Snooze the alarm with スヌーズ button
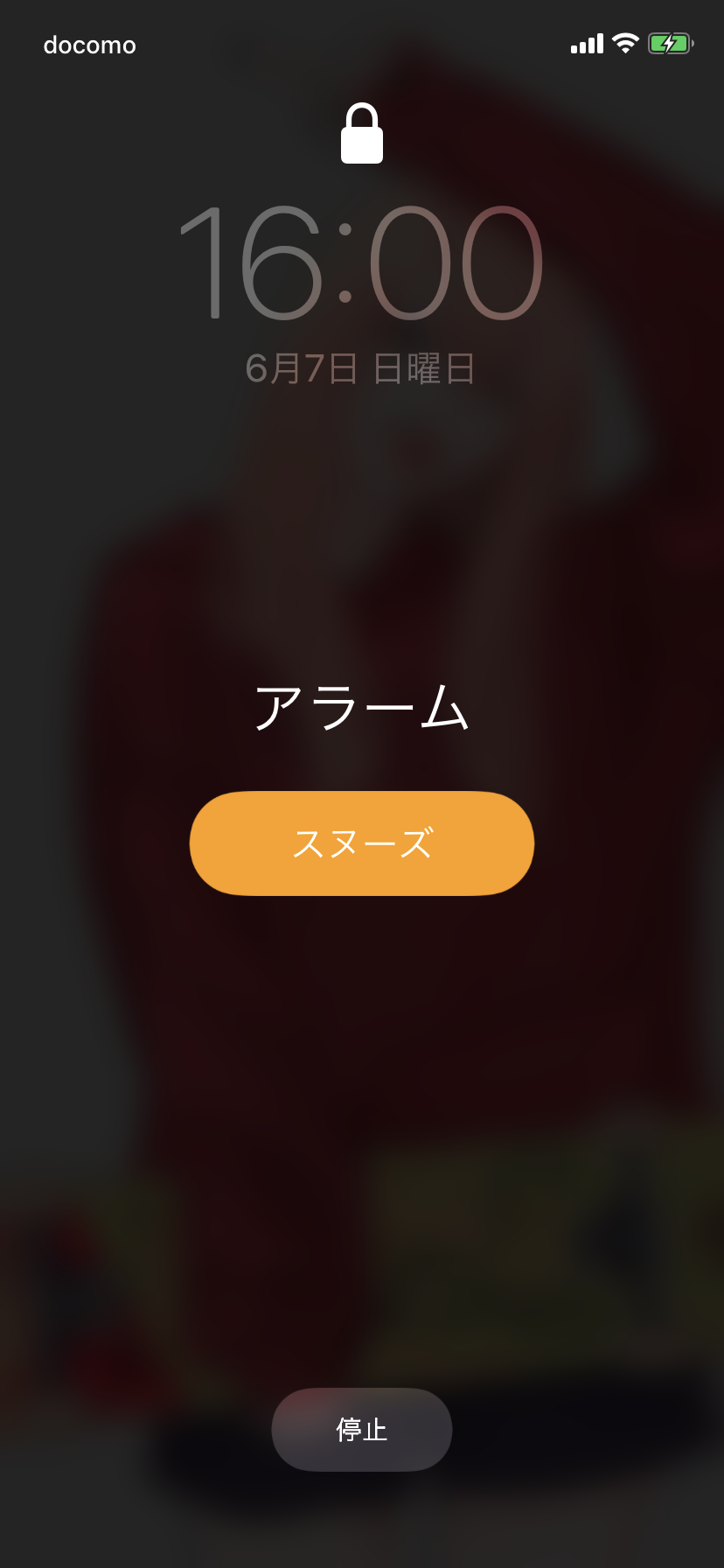 (362, 843)
